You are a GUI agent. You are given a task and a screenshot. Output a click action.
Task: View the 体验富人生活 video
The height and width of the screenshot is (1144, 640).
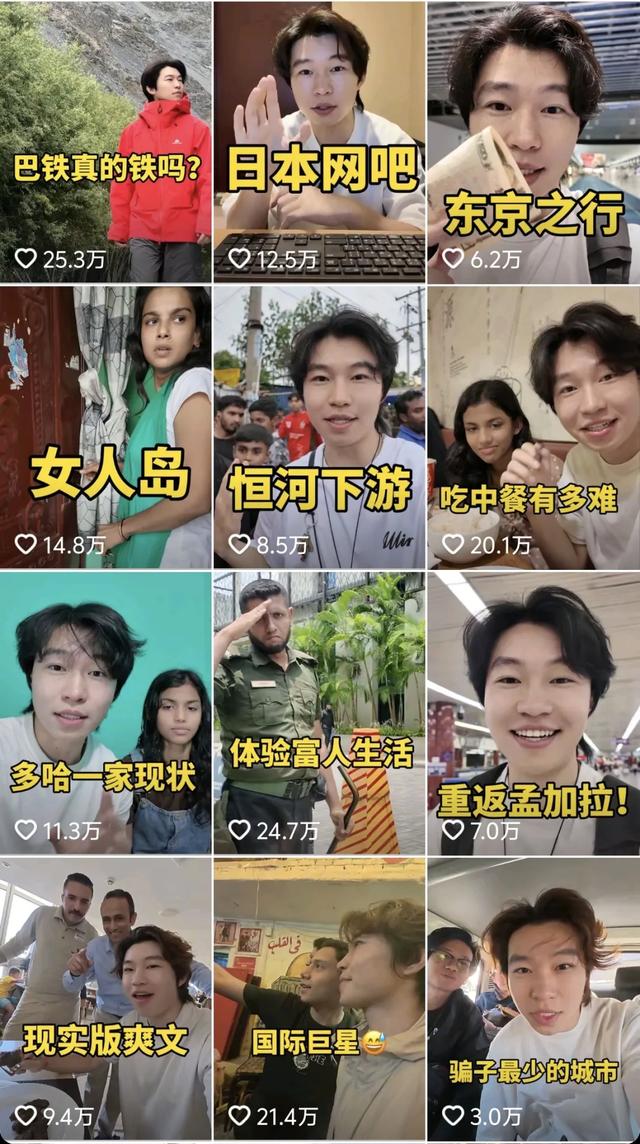(x=320, y=712)
